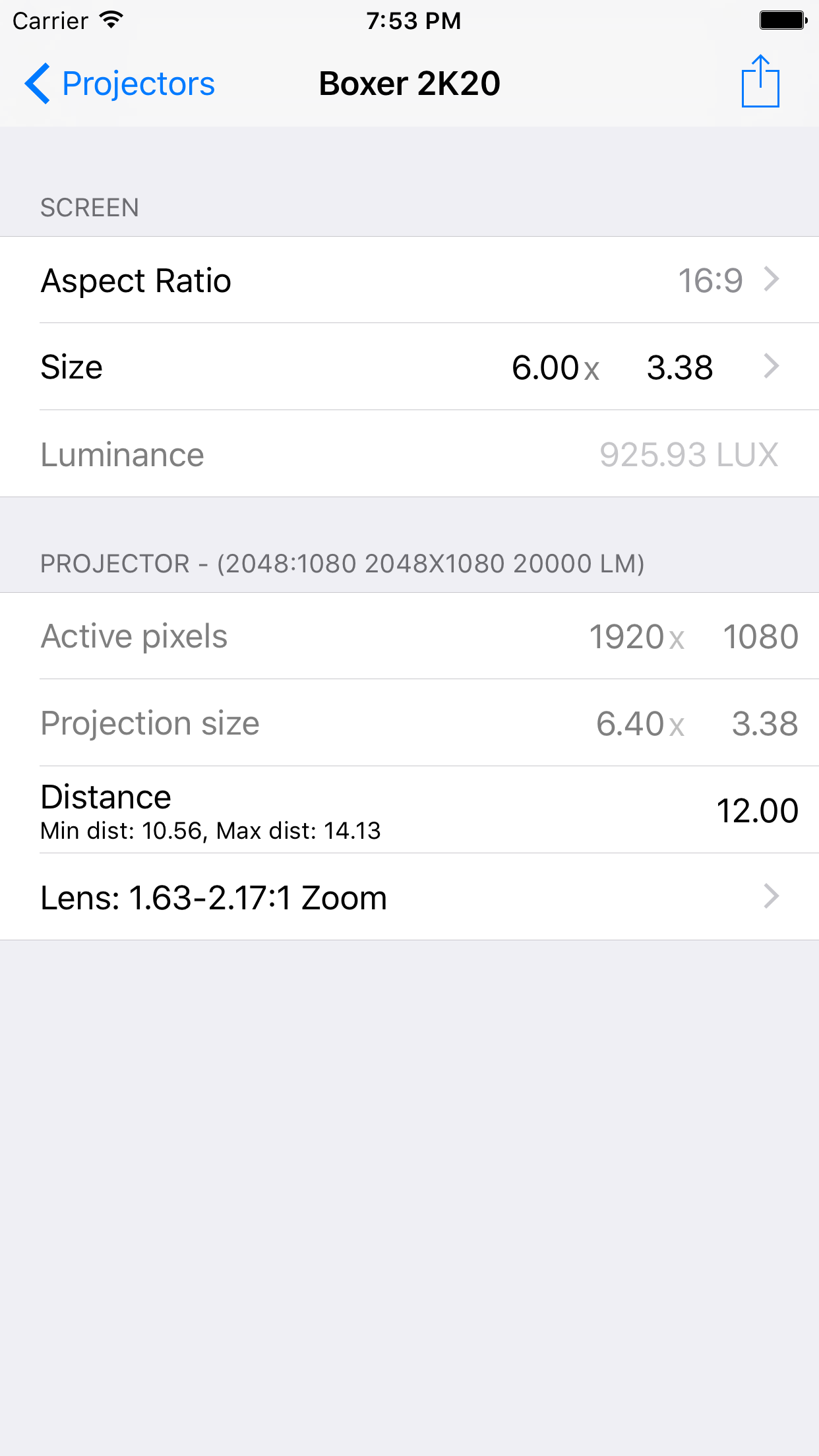819x1456 pixels.
Task: Tap the Share icon in the navigation bar
Action: pyautogui.click(x=762, y=82)
